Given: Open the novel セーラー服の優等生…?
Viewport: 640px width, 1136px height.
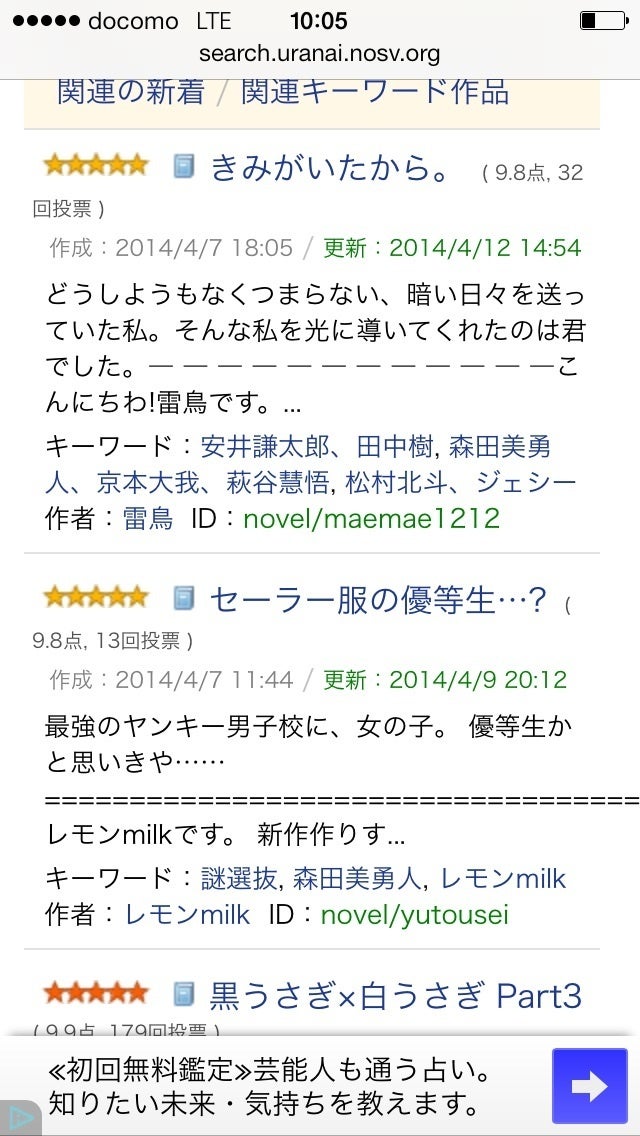Looking at the screenshot, I should (378, 600).
